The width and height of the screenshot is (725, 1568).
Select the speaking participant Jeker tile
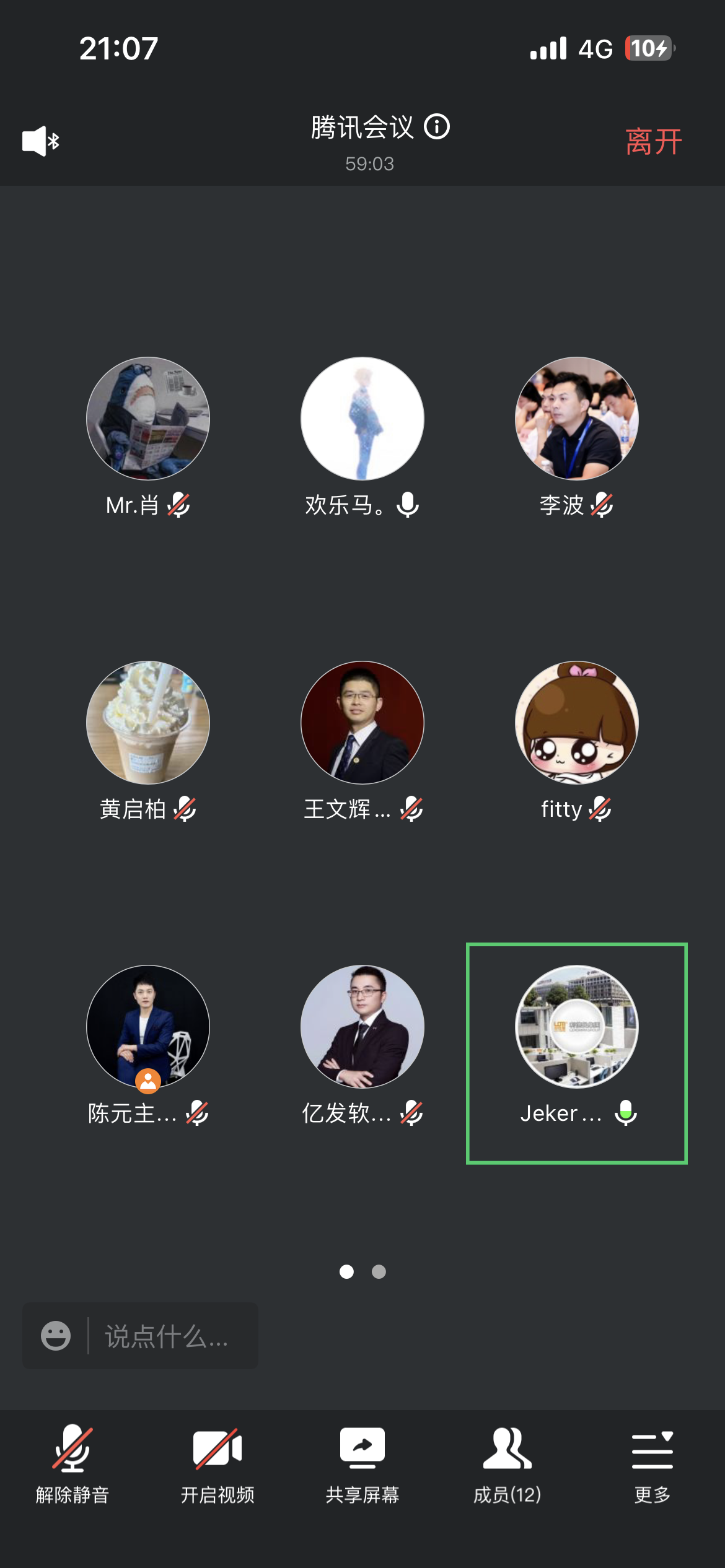click(576, 1053)
